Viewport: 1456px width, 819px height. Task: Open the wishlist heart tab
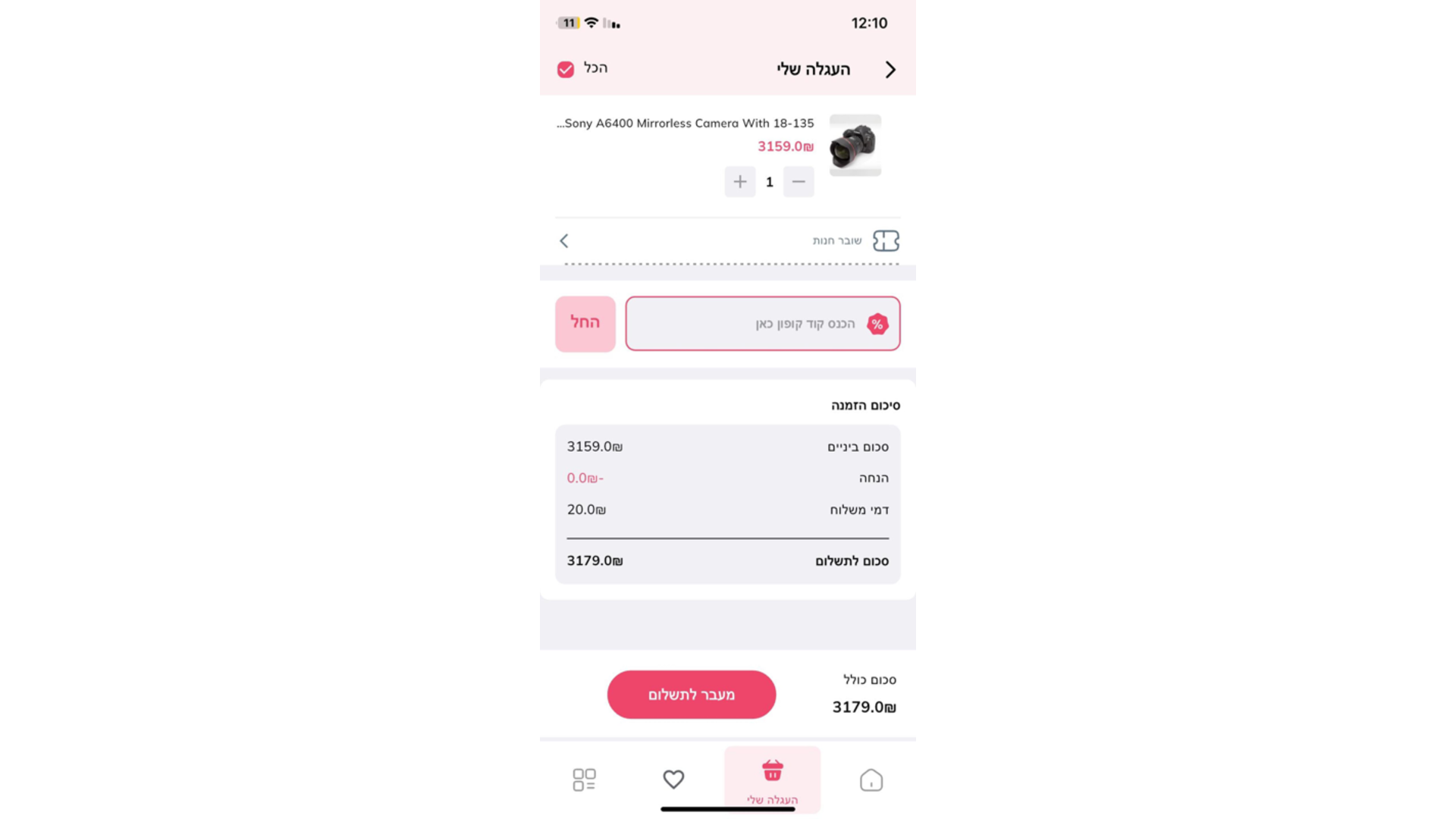pyautogui.click(x=673, y=780)
